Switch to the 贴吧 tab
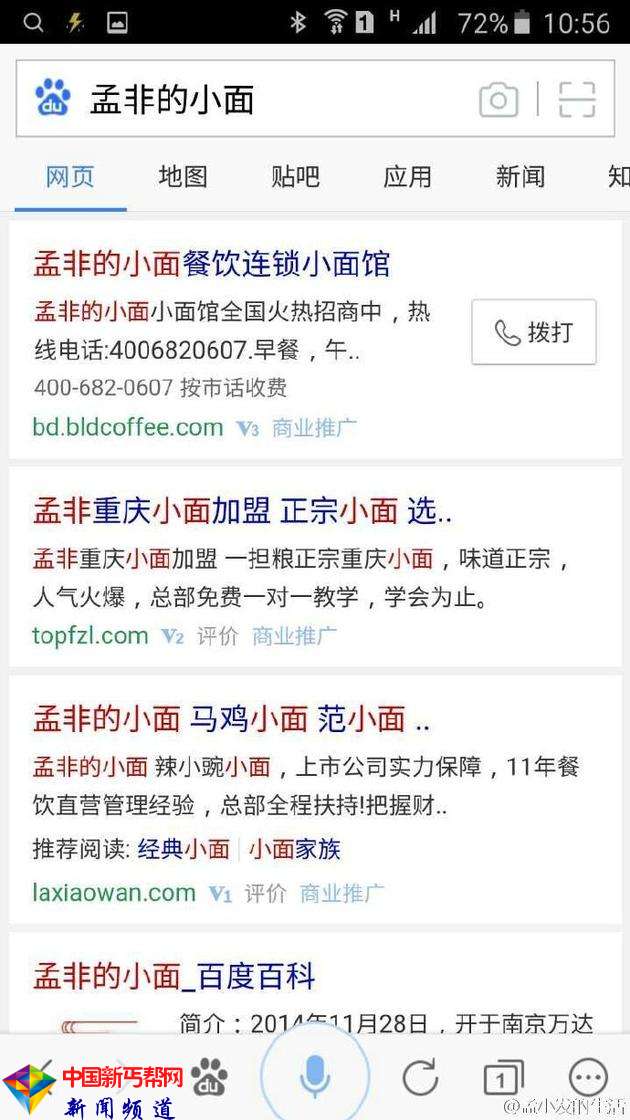Viewport: 630px width, 1120px height. pos(295,177)
